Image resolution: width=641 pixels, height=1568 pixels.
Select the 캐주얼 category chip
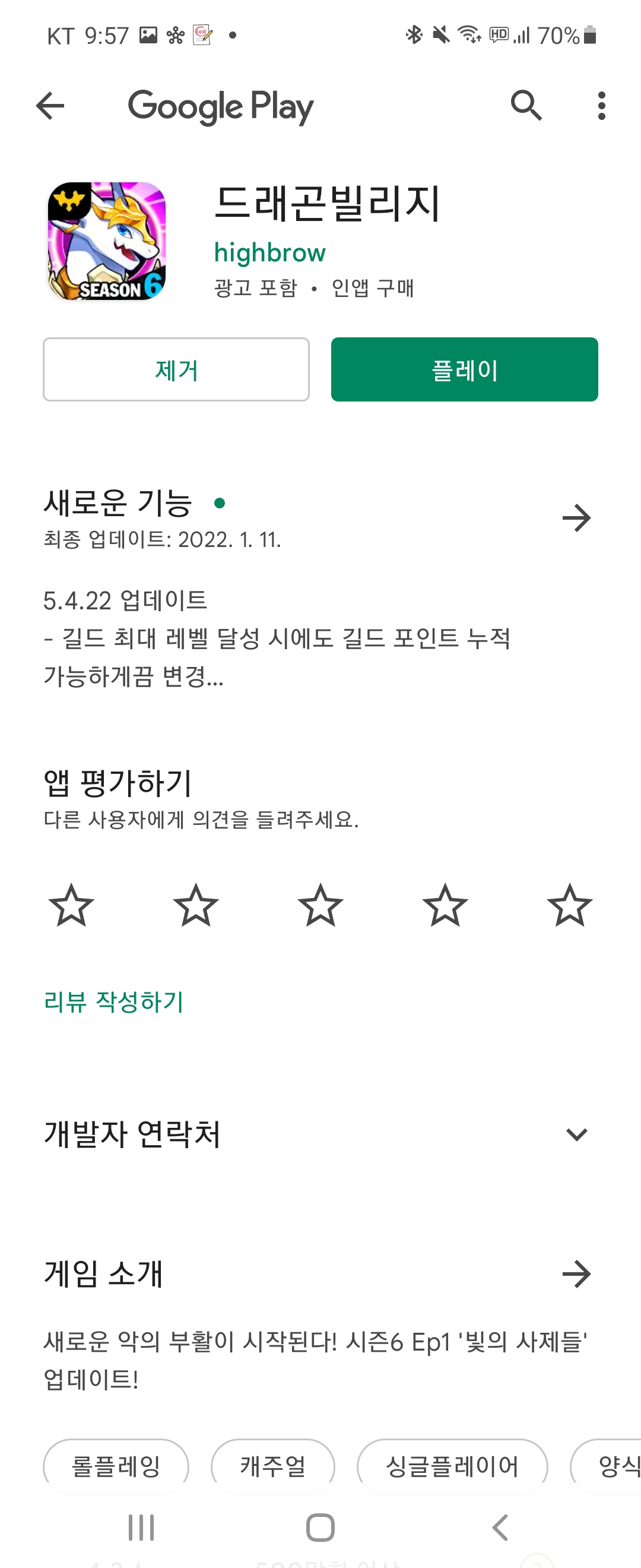pyautogui.click(x=272, y=1466)
